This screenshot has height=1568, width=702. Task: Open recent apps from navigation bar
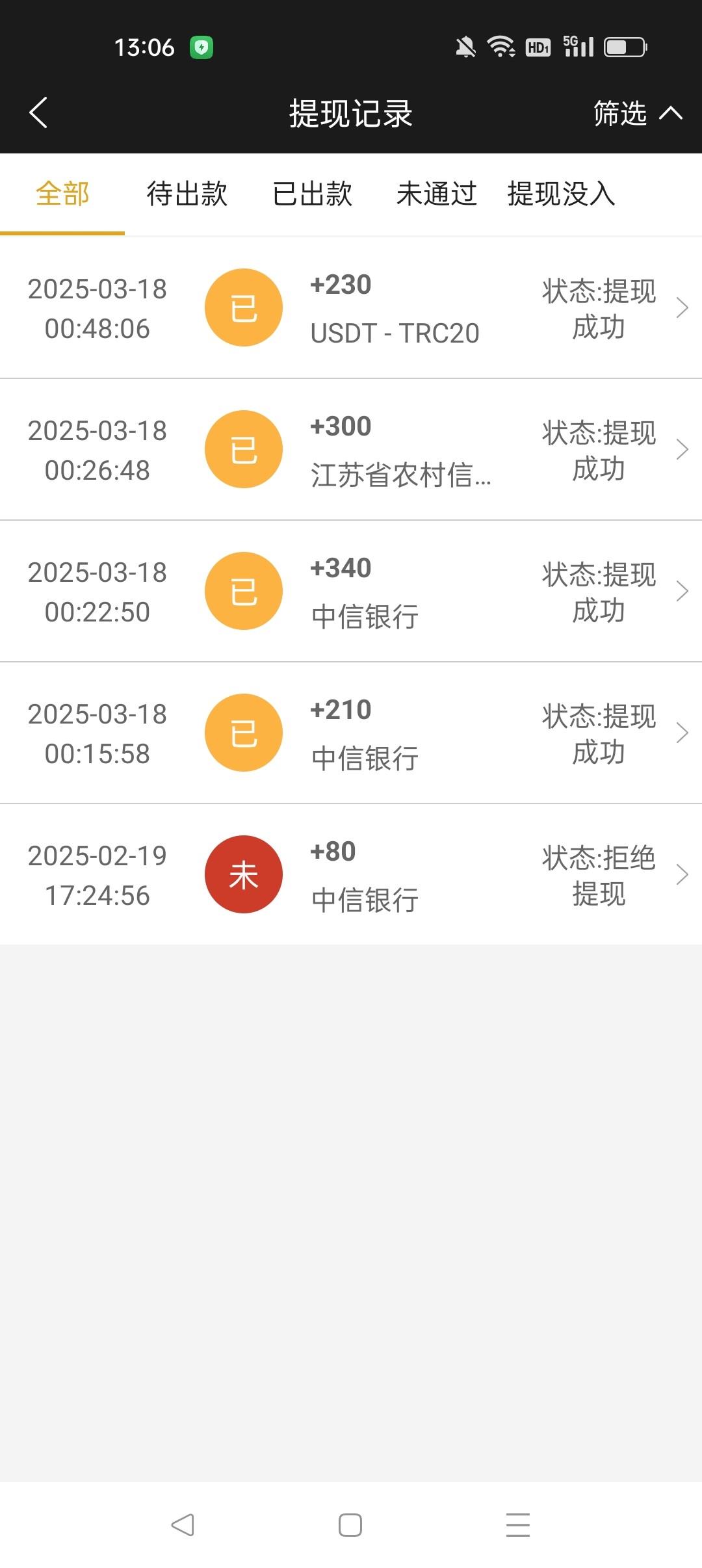pyautogui.click(x=518, y=1525)
